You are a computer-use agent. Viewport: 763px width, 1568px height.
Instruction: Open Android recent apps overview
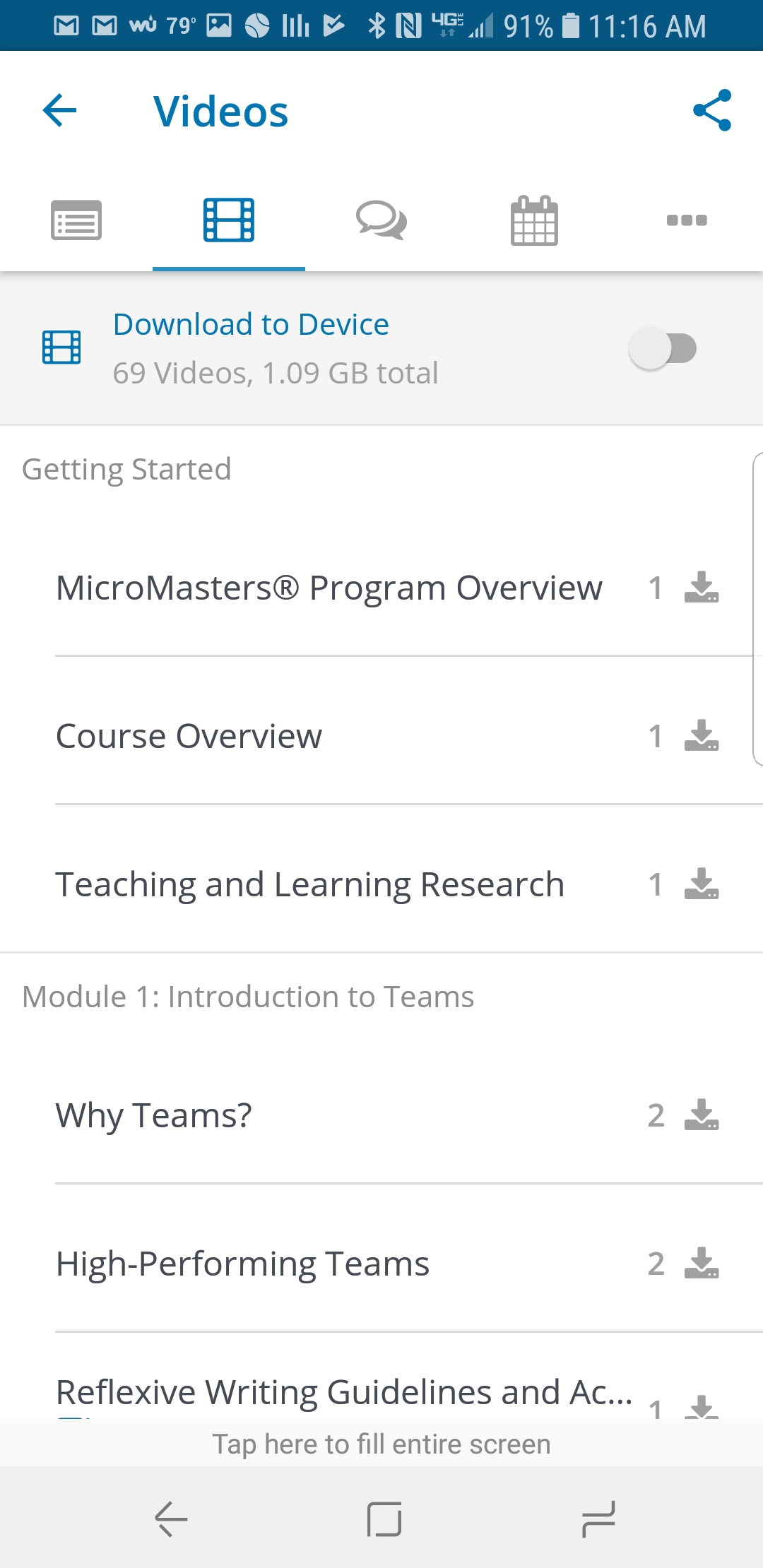[595, 1520]
